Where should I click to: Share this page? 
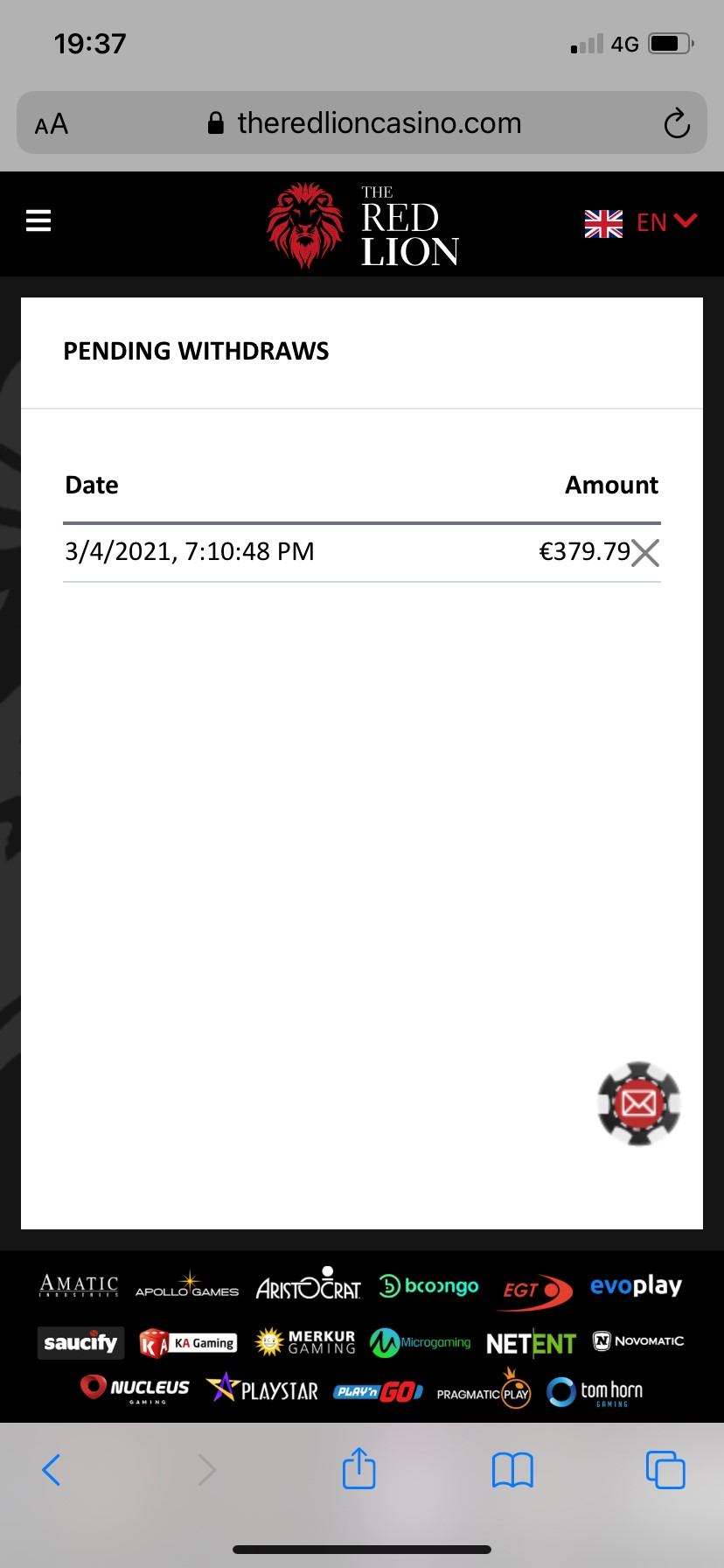359,1468
